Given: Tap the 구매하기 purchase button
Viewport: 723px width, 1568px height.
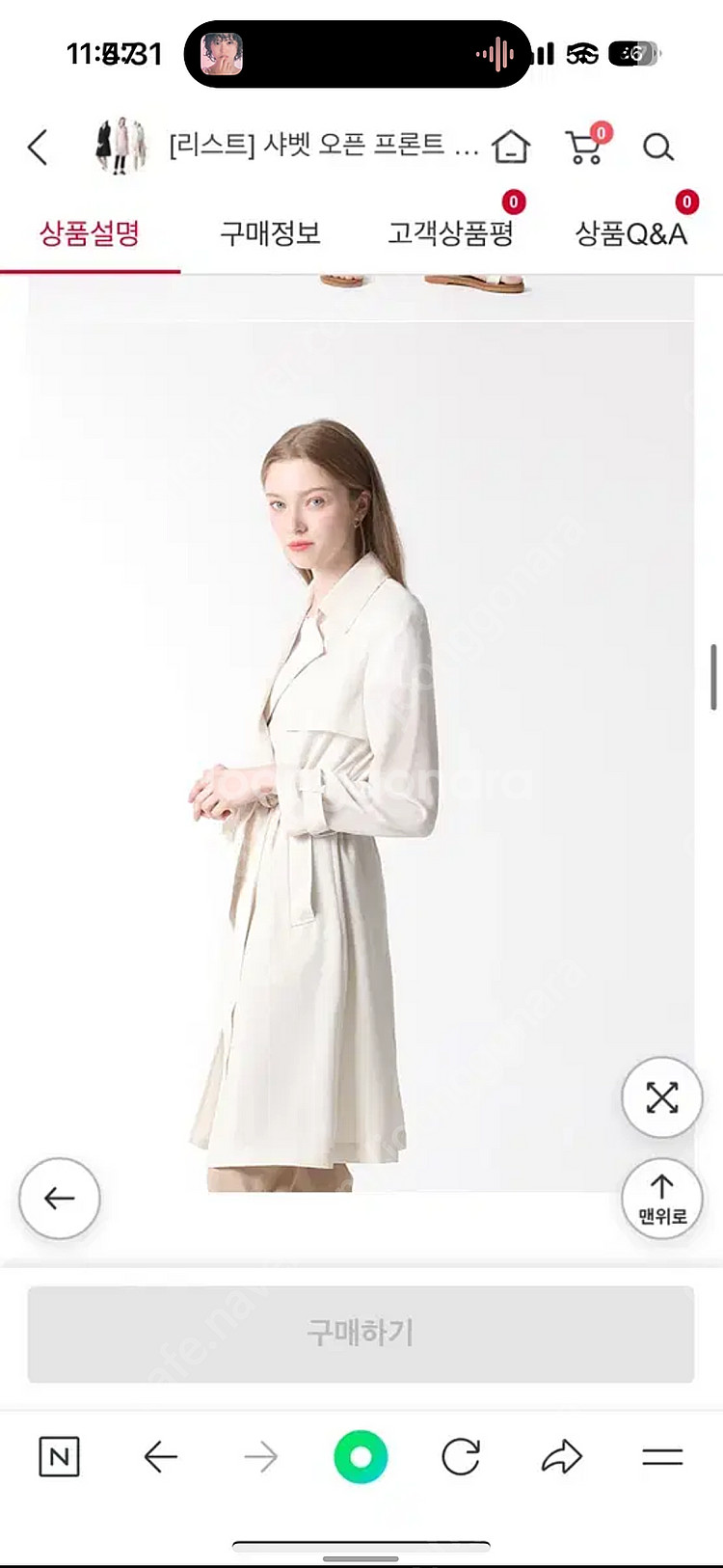Looking at the screenshot, I should tap(361, 1334).
